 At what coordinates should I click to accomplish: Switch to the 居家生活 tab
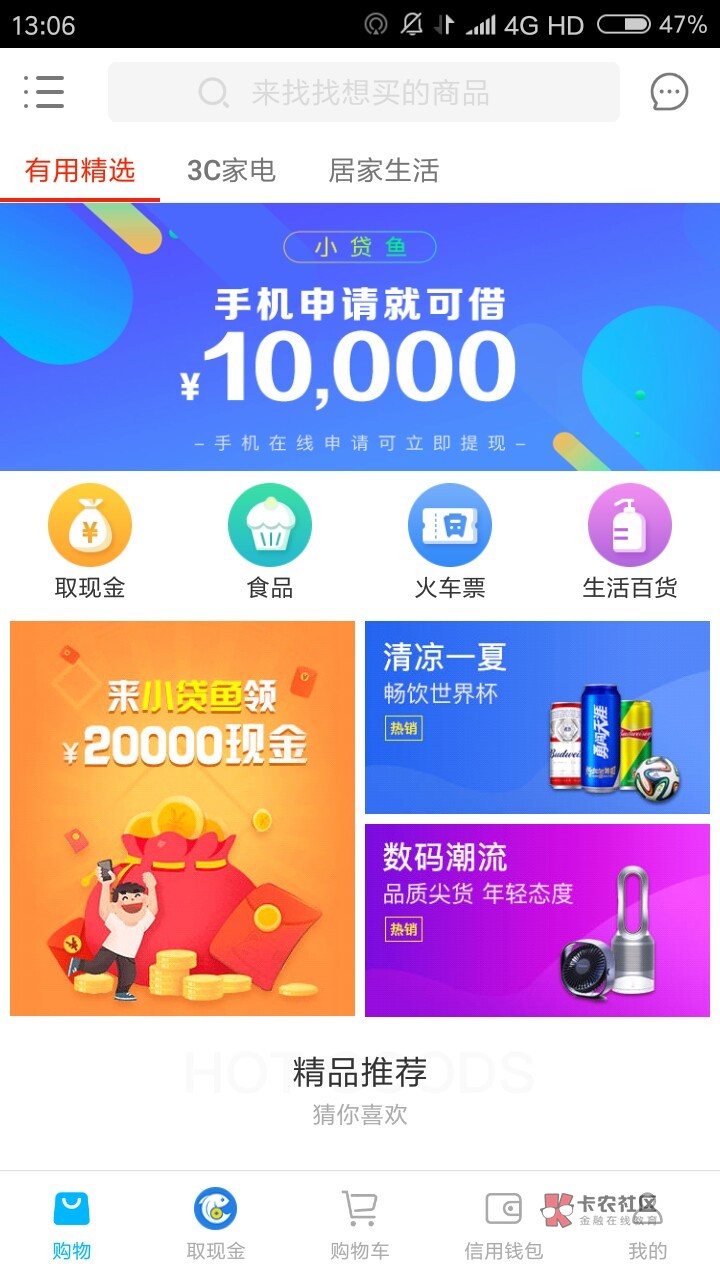tap(384, 171)
